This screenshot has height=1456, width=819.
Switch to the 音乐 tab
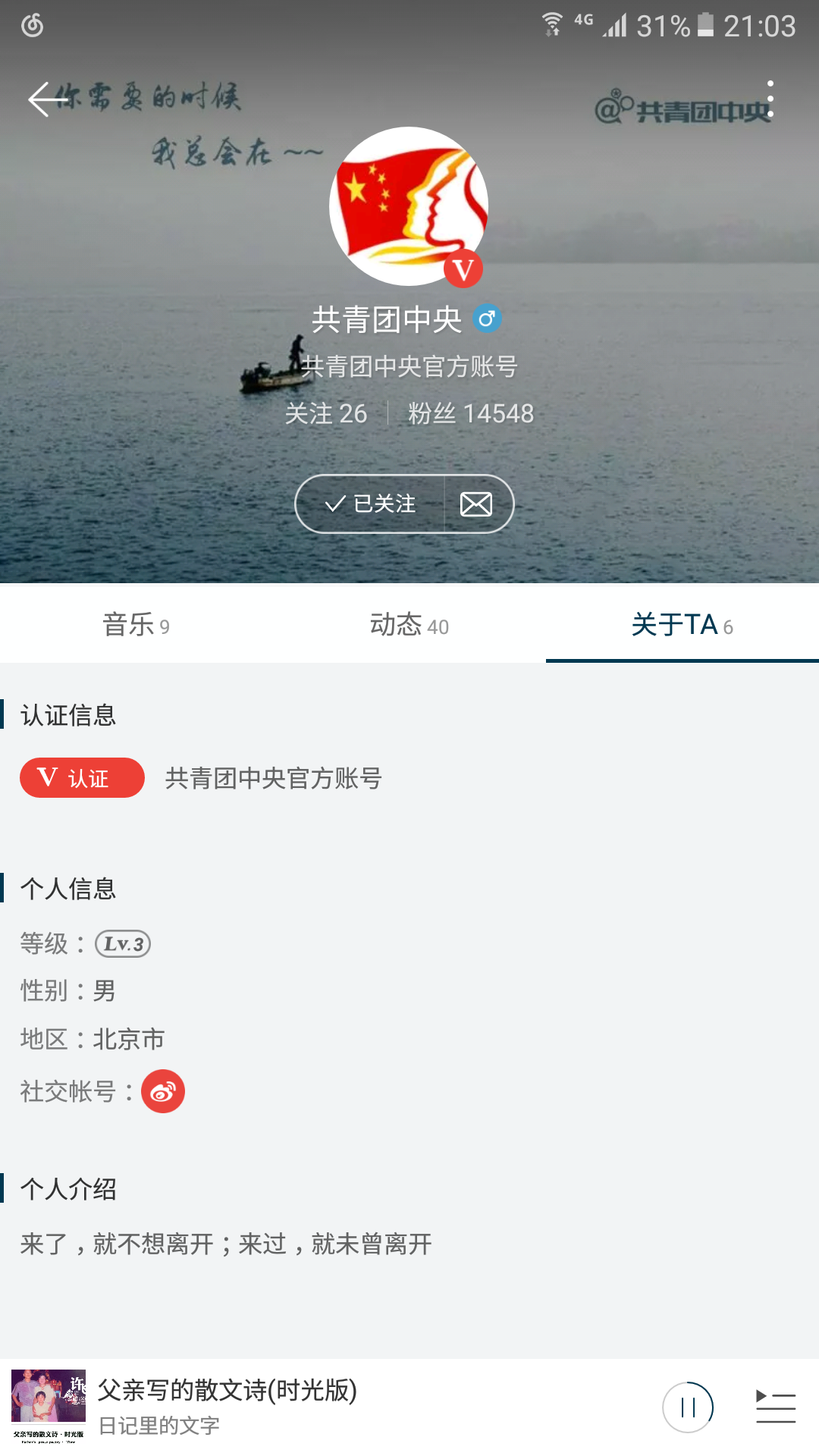pos(136,625)
